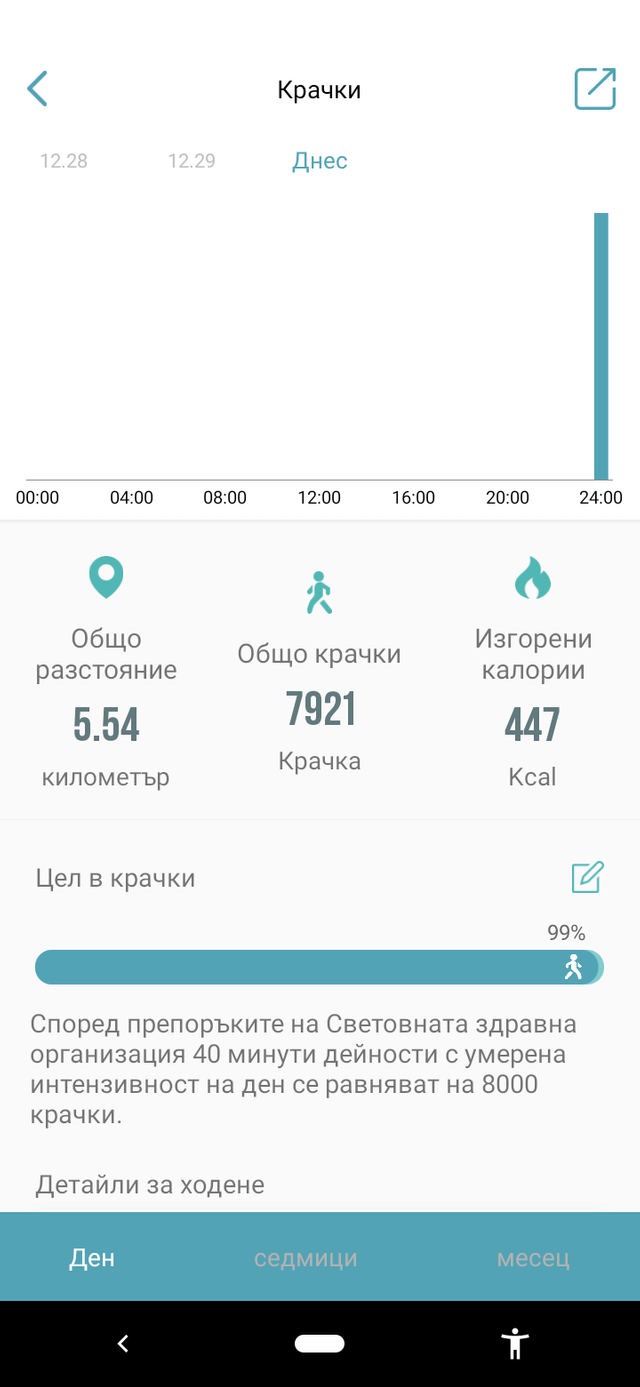The image size is (640, 1387).
Task: Select the 12.28 date
Action: [x=64, y=161]
